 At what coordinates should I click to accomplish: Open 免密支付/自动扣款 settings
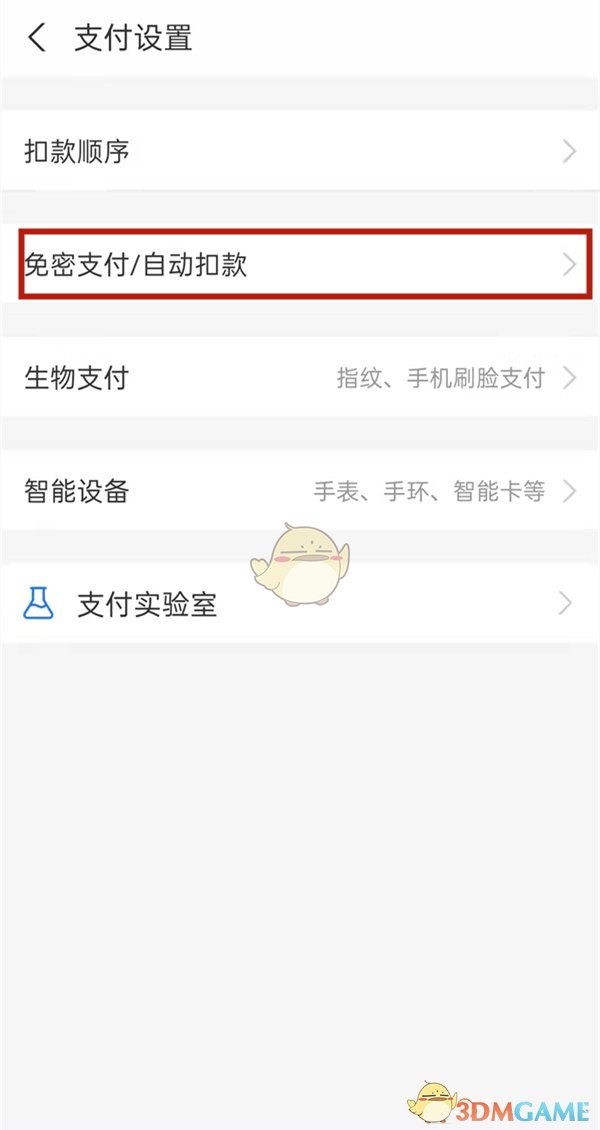pyautogui.click(x=300, y=265)
